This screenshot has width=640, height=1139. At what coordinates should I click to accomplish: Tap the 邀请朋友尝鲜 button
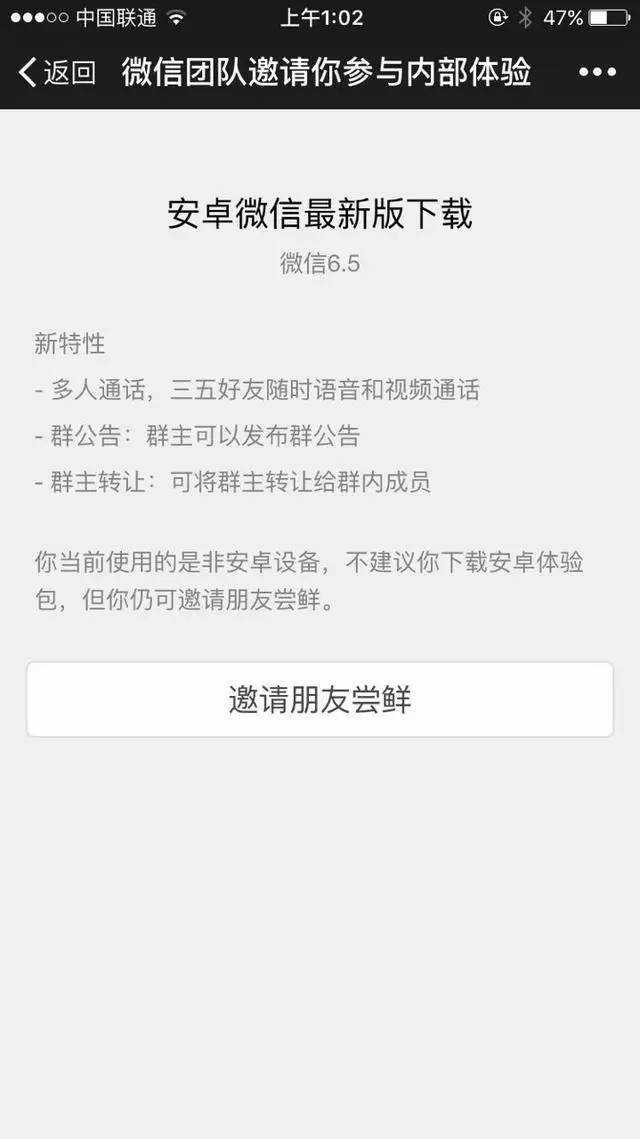pos(320,699)
